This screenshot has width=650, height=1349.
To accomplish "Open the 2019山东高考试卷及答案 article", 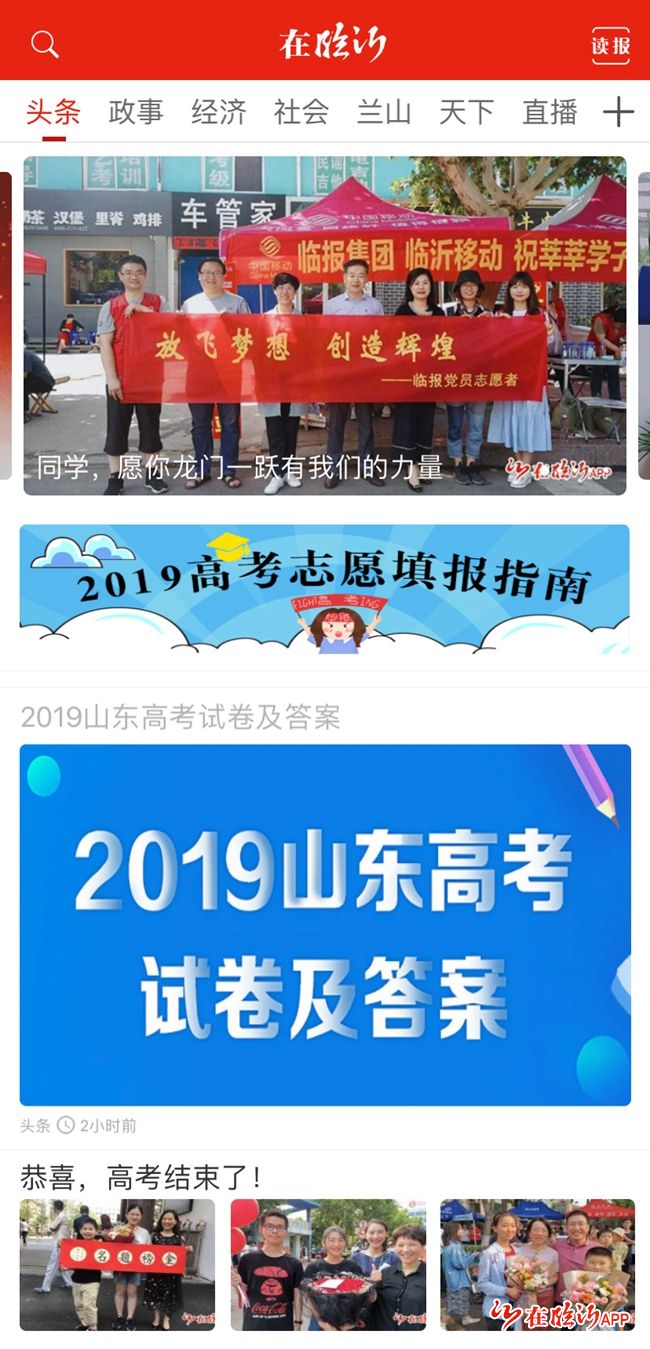I will tap(325, 924).
